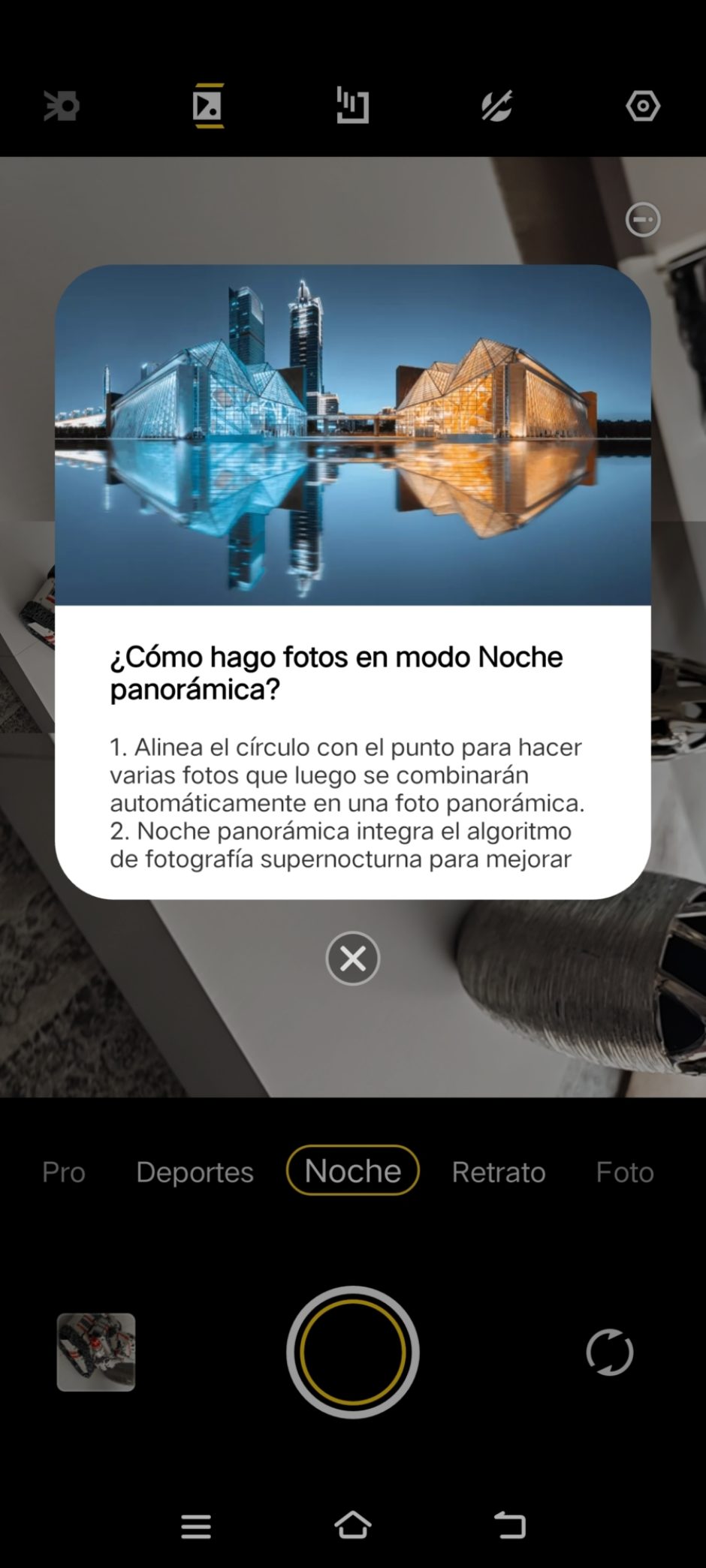Image resolution: width=706 pixels, height=1568 pixels.
Task: Open the camera settings hexagon icon
Action: click(643, 106)
